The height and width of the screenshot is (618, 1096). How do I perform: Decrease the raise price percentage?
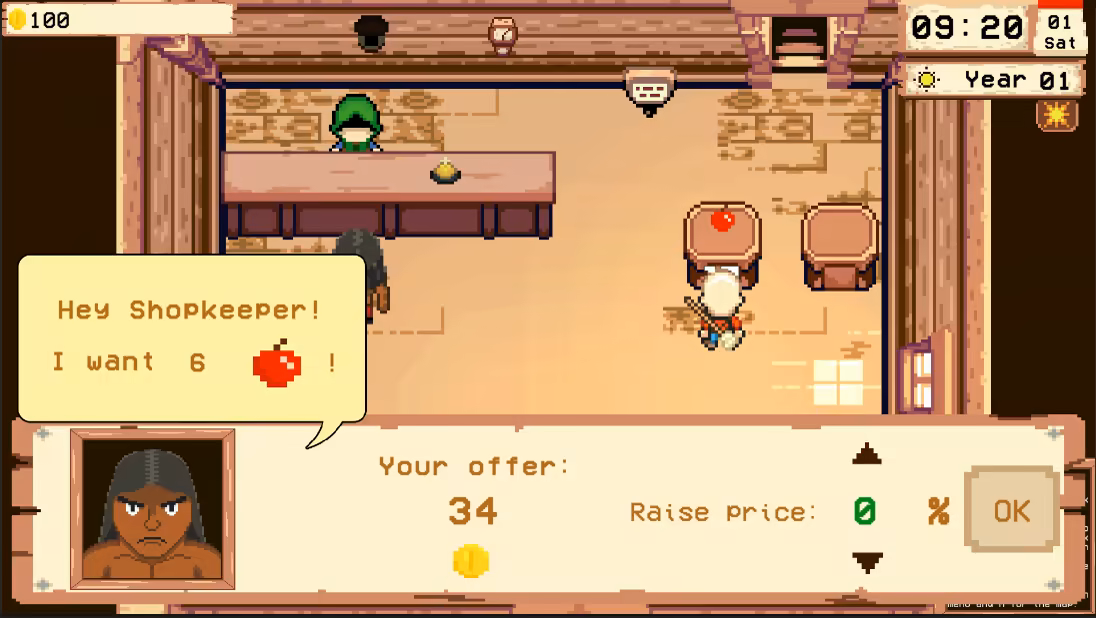pos(866,562)
